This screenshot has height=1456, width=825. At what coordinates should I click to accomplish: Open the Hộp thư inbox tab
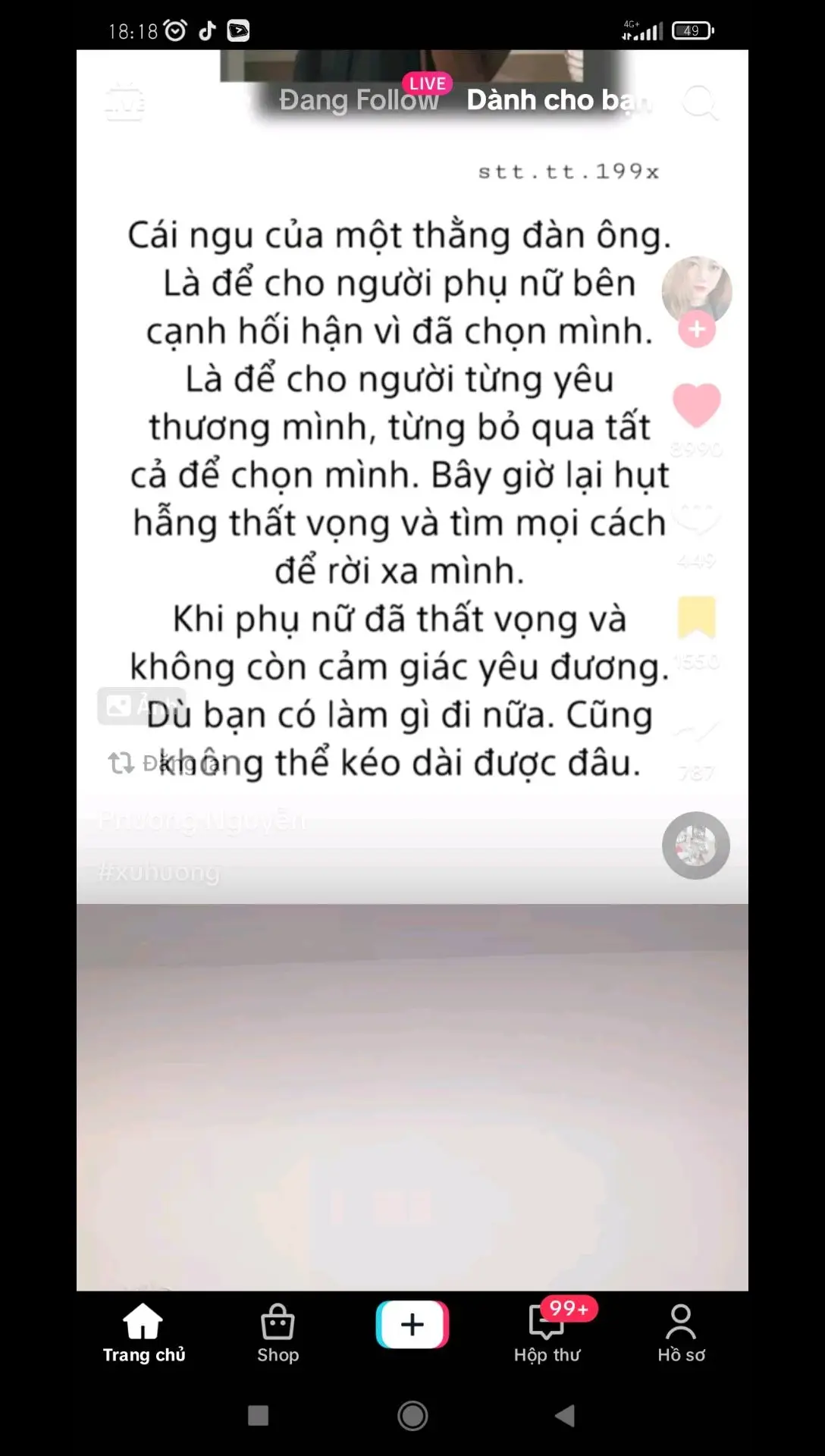(x=547, y=1333)
